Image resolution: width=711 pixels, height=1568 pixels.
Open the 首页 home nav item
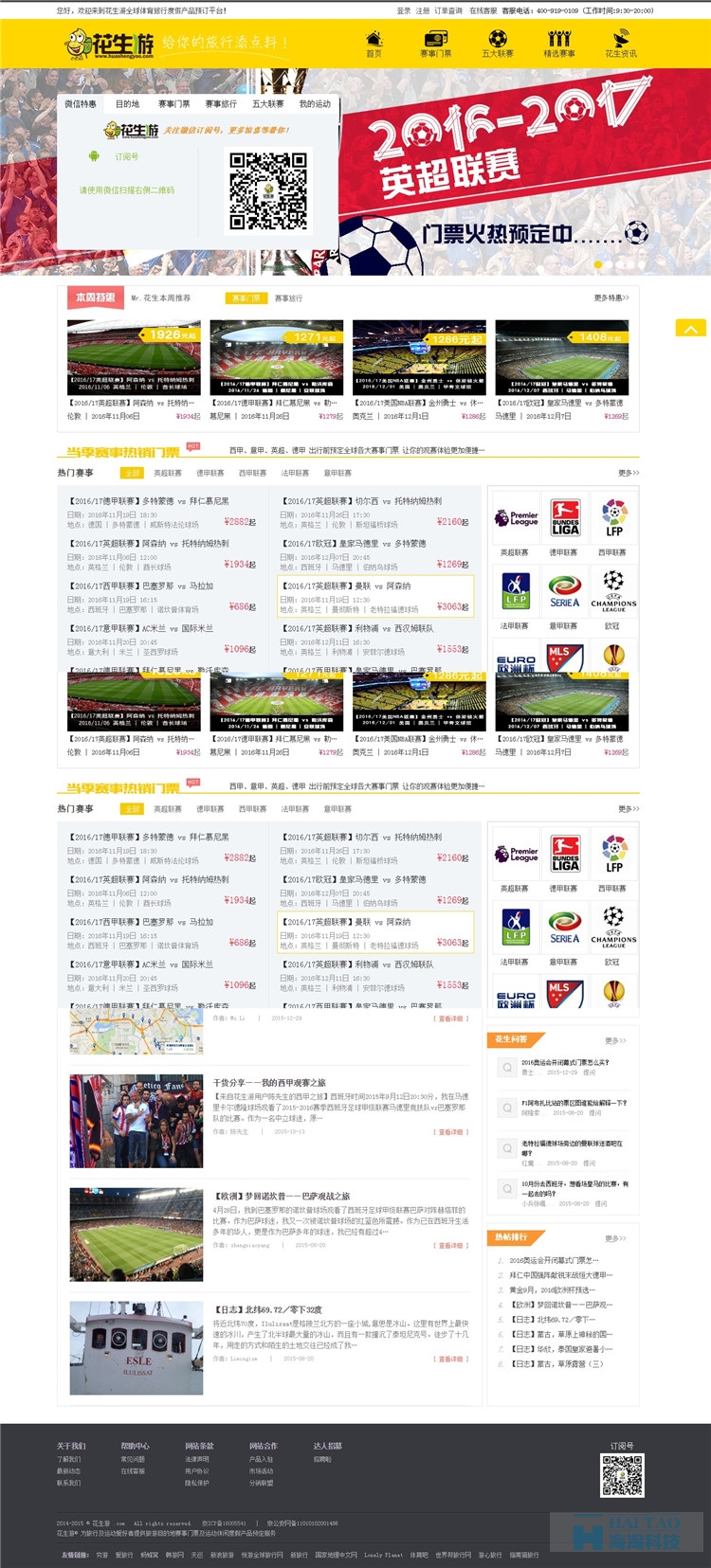click(x=374, y=44)
